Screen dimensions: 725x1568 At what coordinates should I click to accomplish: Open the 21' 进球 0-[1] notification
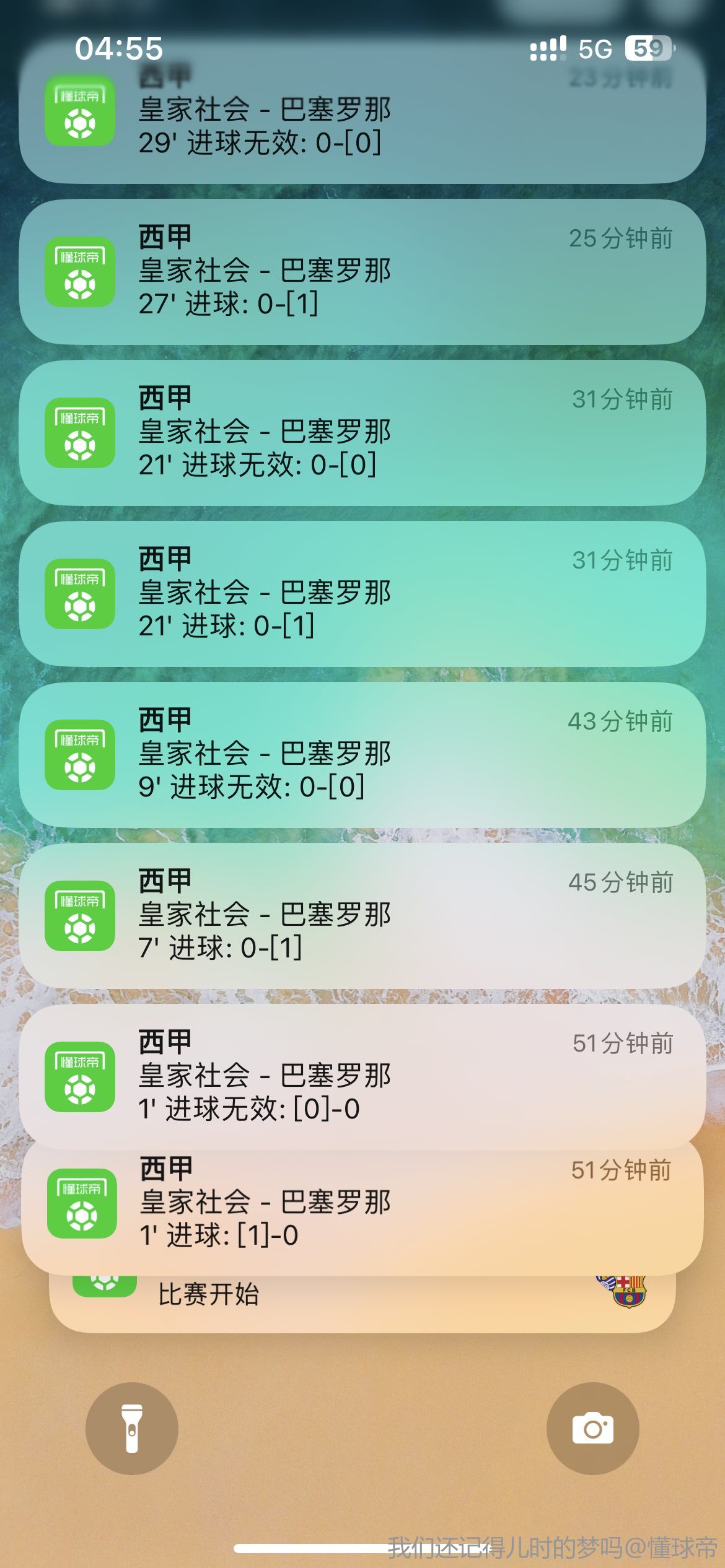(x=362, y=593)
